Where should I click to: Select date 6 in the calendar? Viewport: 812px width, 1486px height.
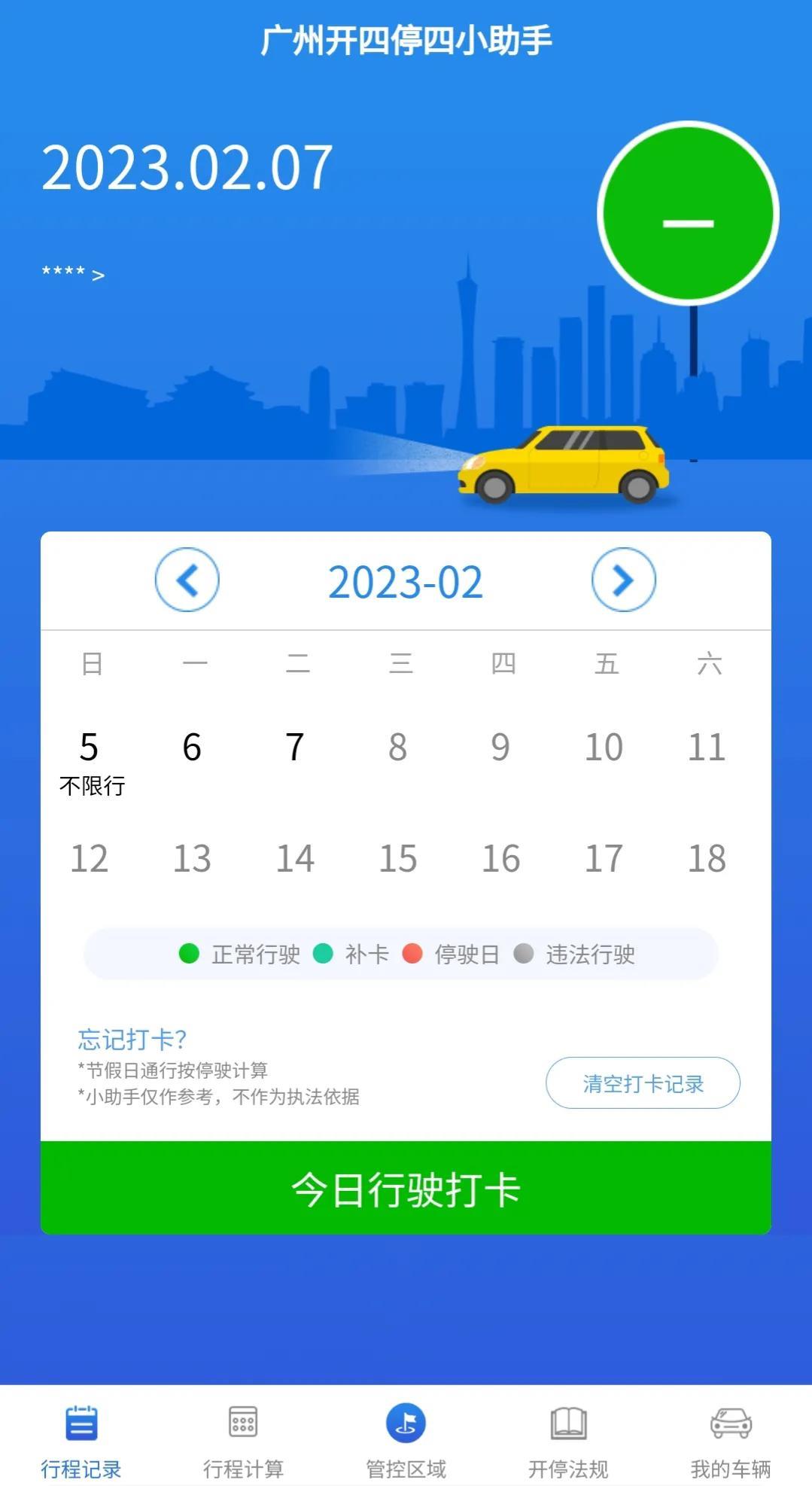coord(192,748)
